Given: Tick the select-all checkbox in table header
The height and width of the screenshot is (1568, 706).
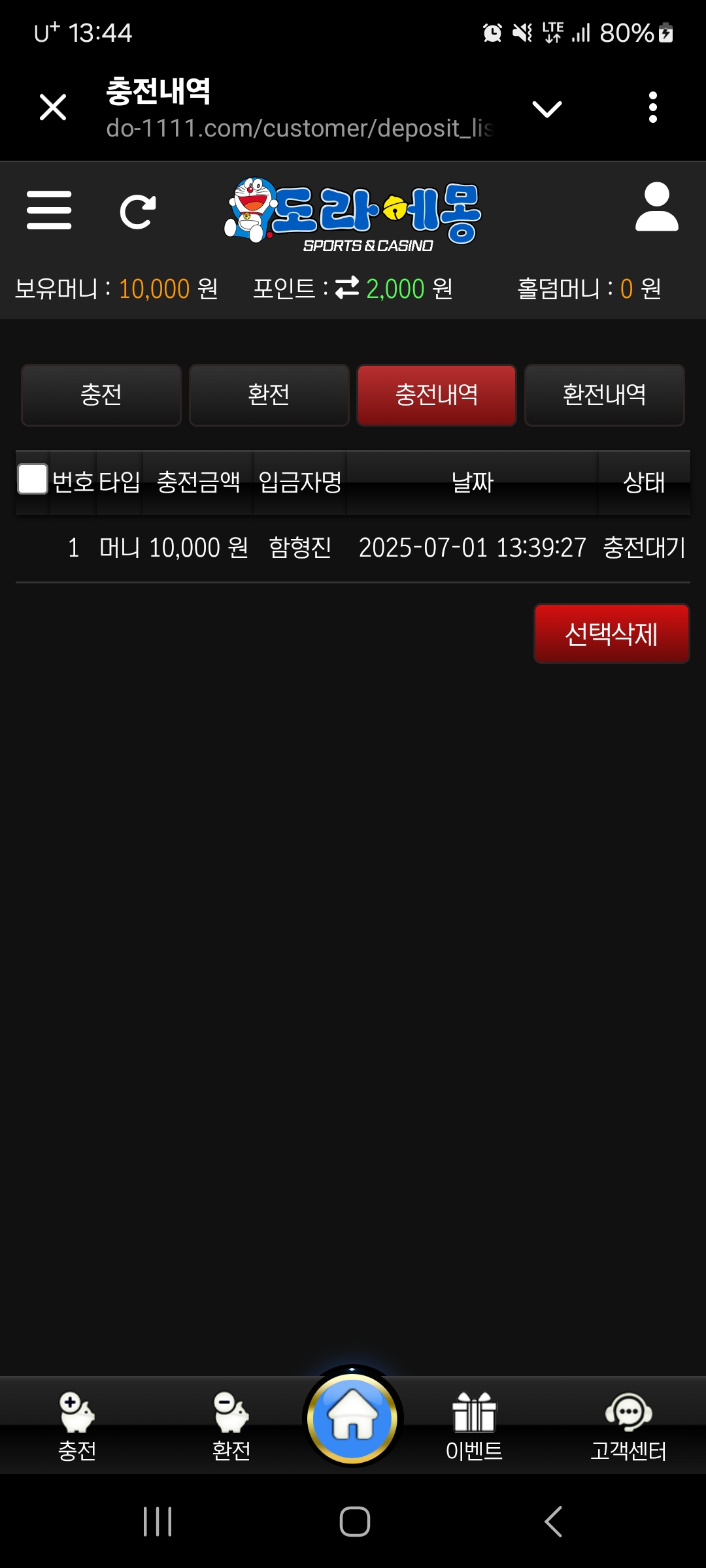Looking at the screenshot, I should [33, 479].
